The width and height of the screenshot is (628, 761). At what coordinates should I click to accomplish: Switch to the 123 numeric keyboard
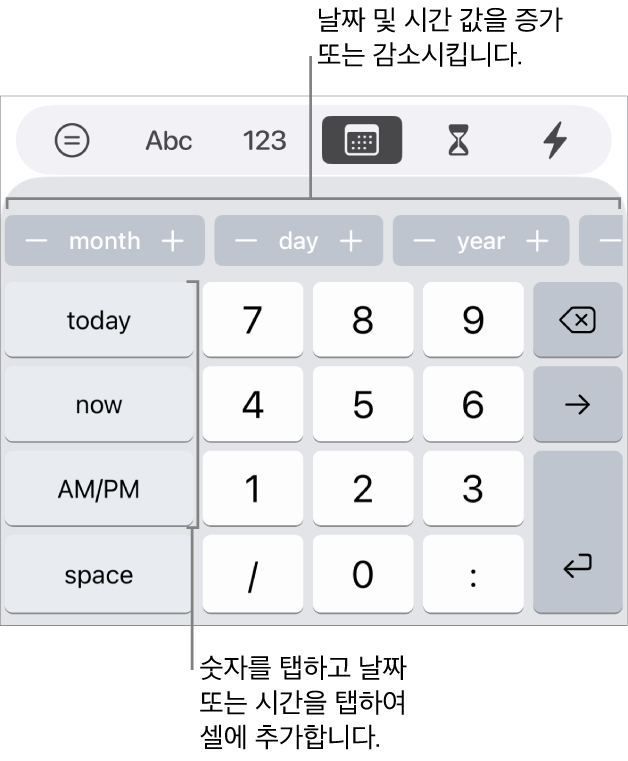264,141
